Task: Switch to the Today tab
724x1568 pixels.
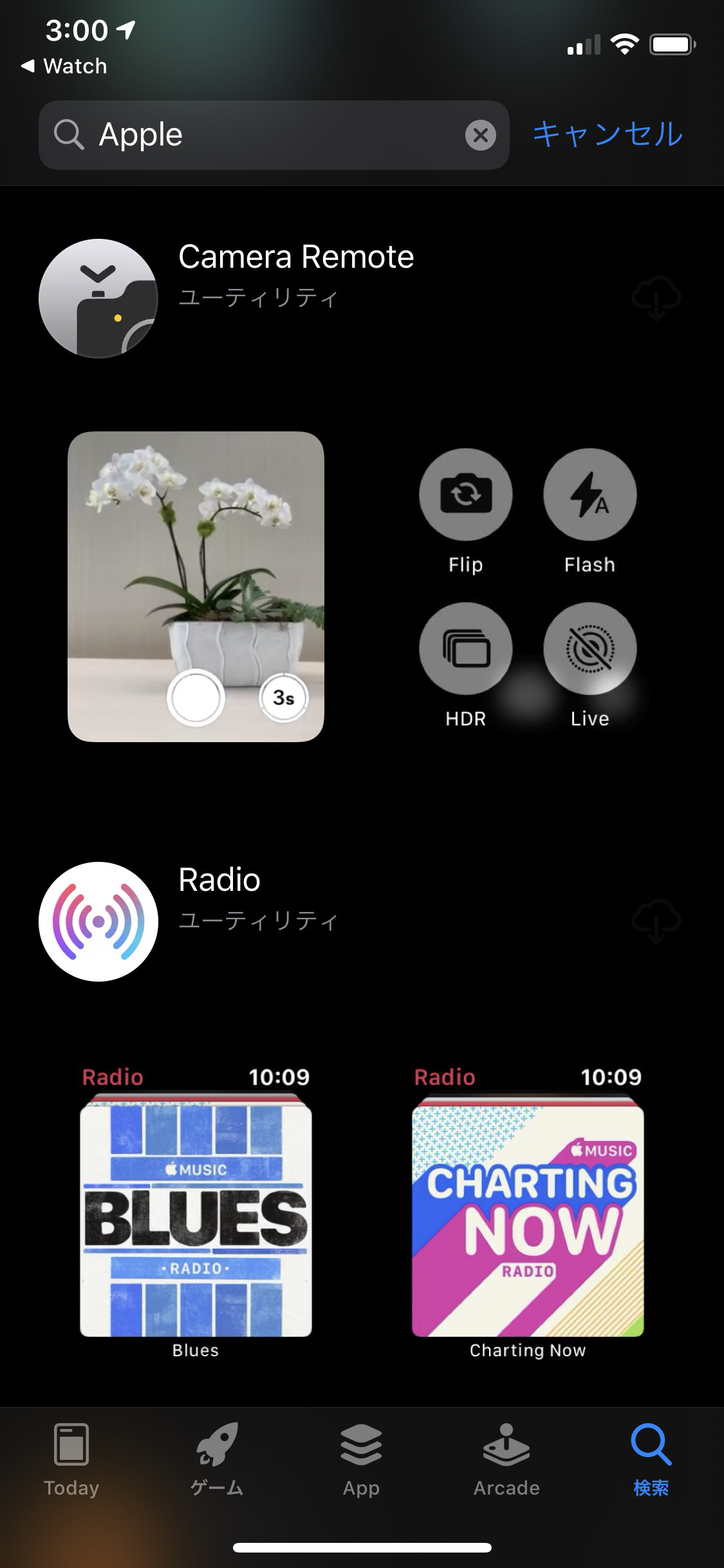Action: 71,1461
